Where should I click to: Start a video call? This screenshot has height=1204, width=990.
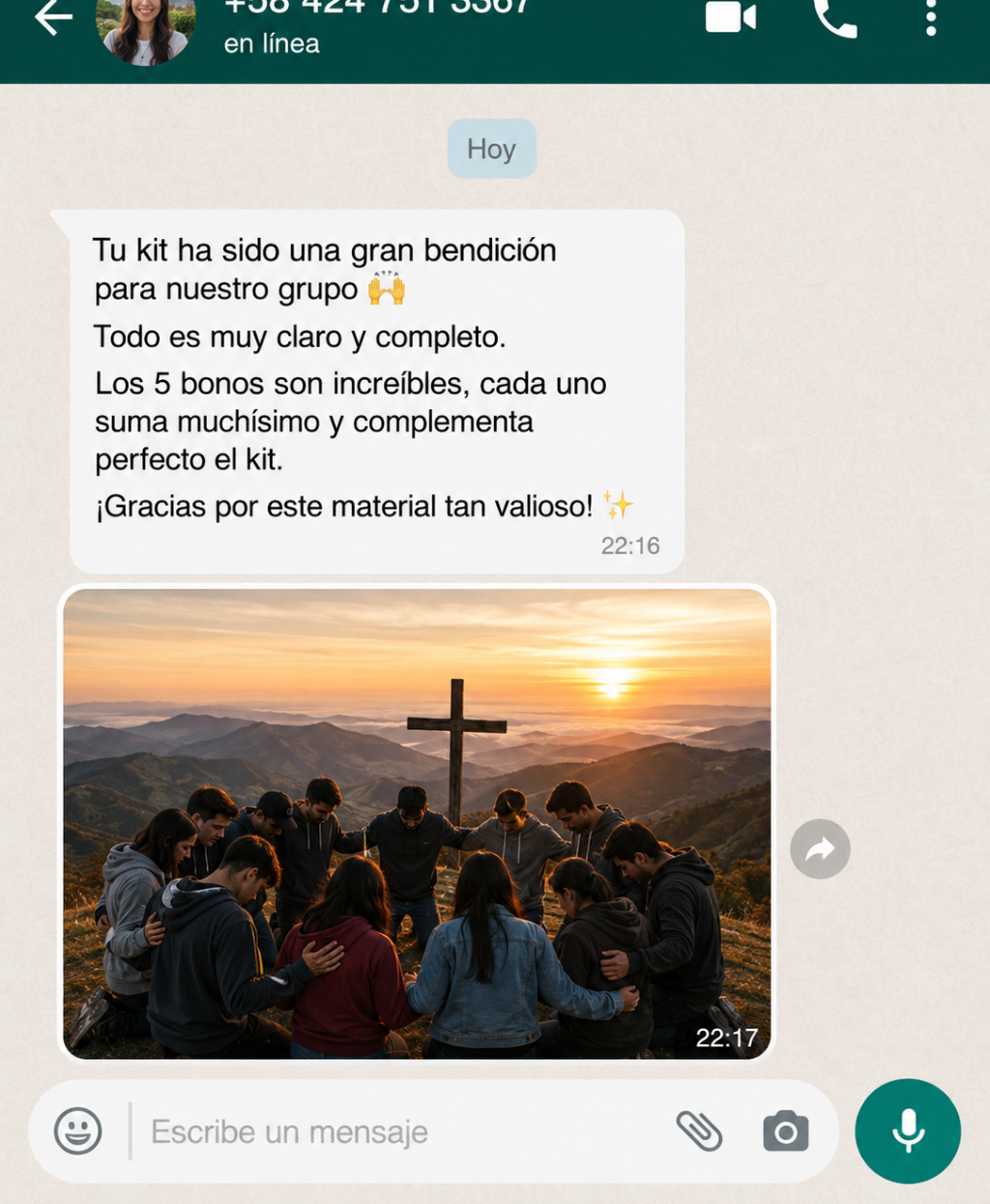[731, 16]
